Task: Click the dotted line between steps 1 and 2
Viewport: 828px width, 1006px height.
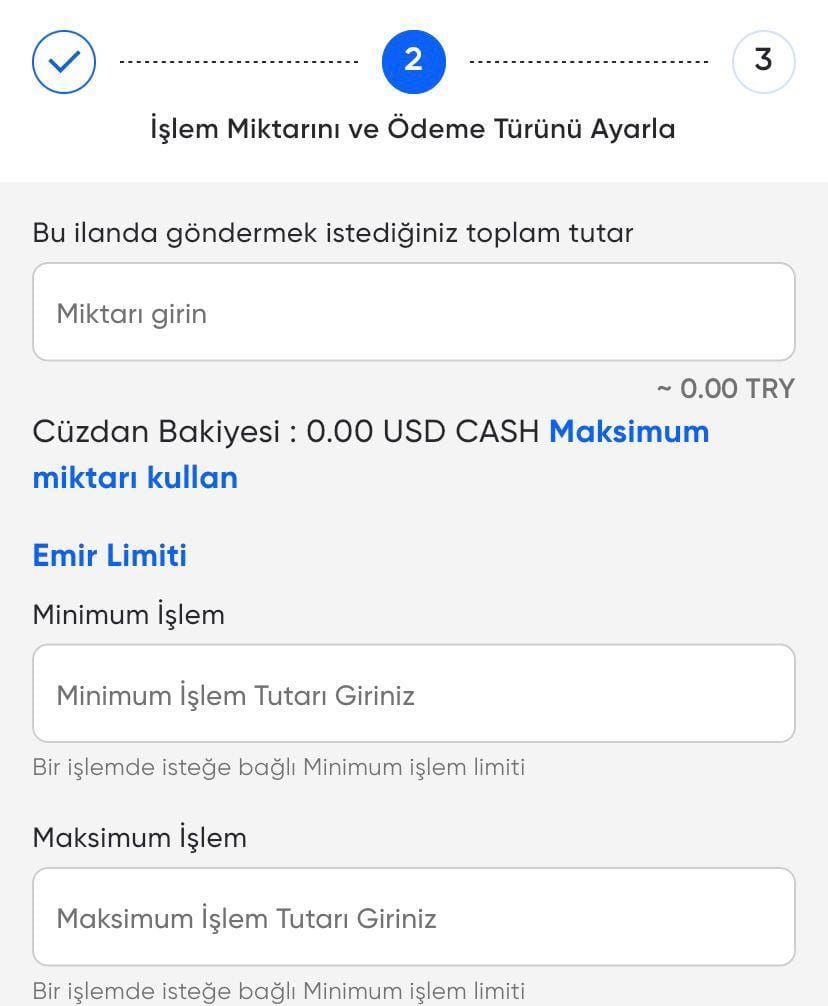Action: (x=238, y=61)
